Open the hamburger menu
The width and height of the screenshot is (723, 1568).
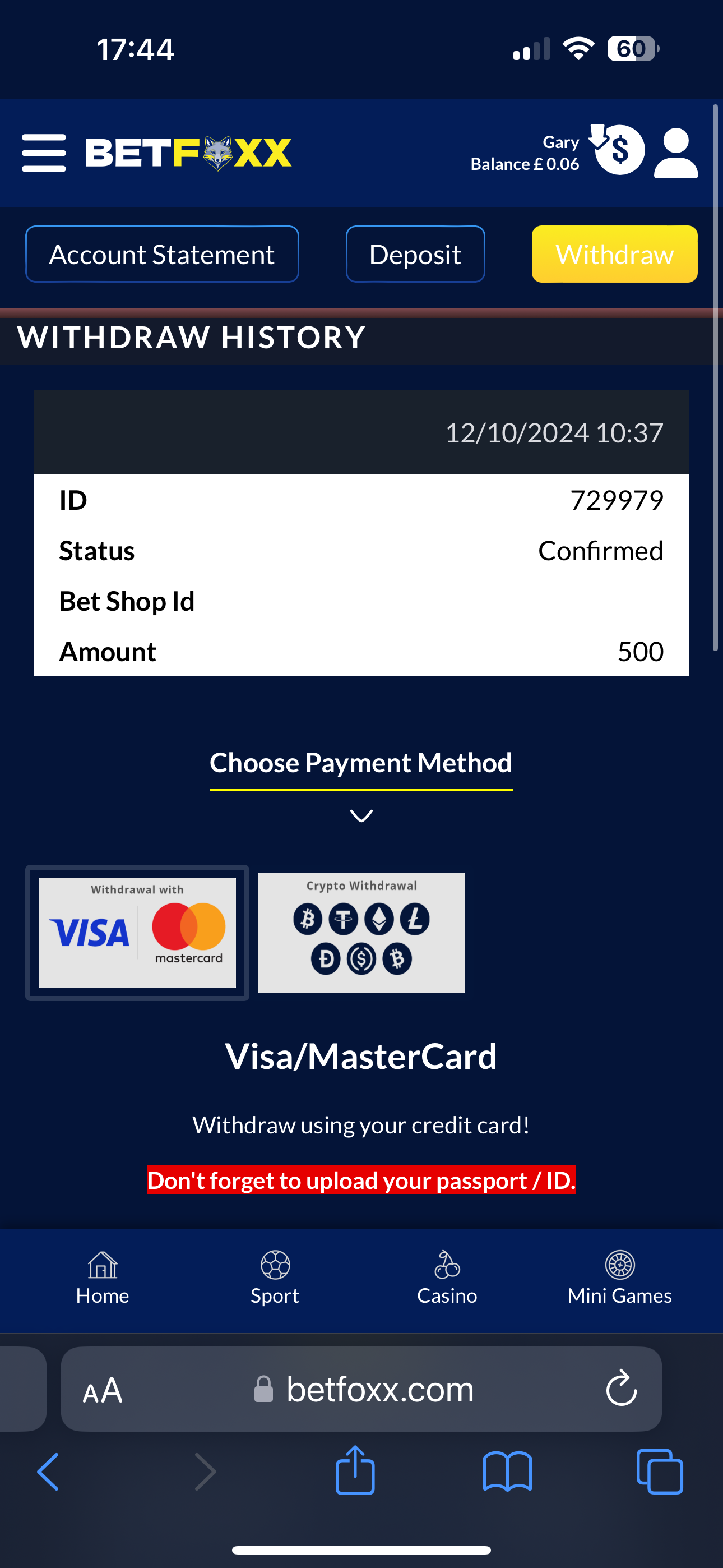coord(44,153)
